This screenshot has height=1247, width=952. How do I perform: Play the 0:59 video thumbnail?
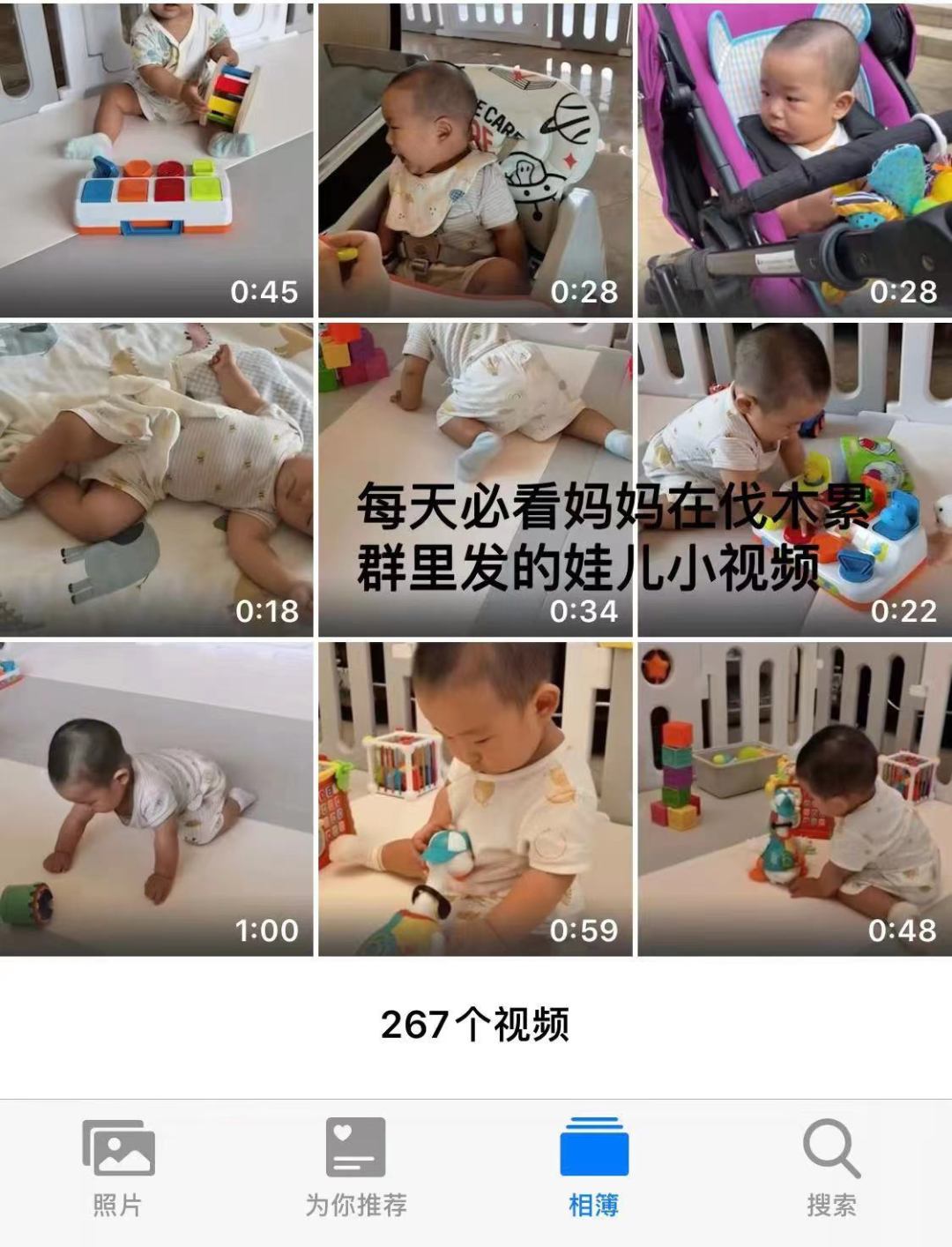(x=475, y=798)
